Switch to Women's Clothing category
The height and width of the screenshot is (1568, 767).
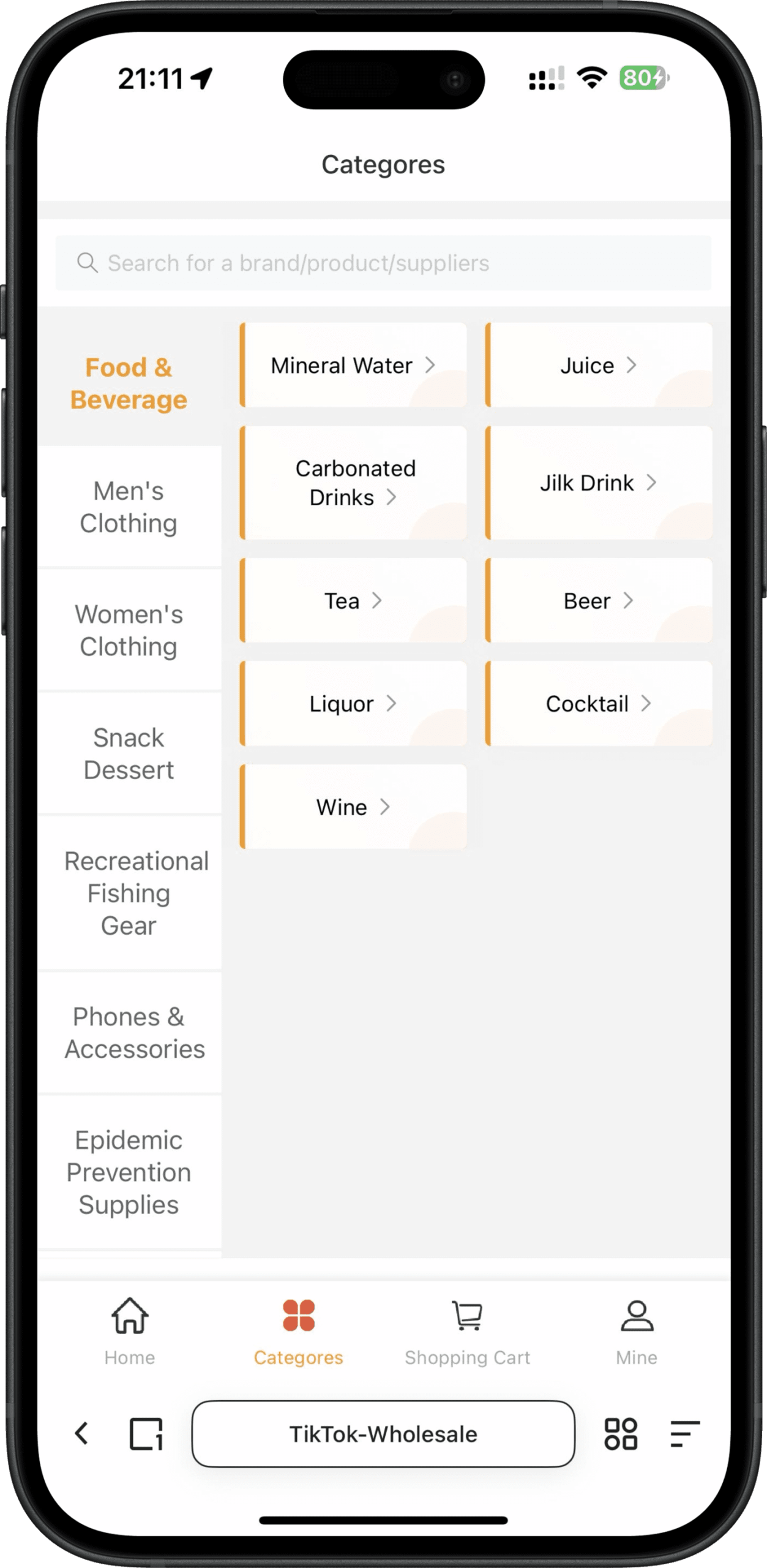[129, 630]
